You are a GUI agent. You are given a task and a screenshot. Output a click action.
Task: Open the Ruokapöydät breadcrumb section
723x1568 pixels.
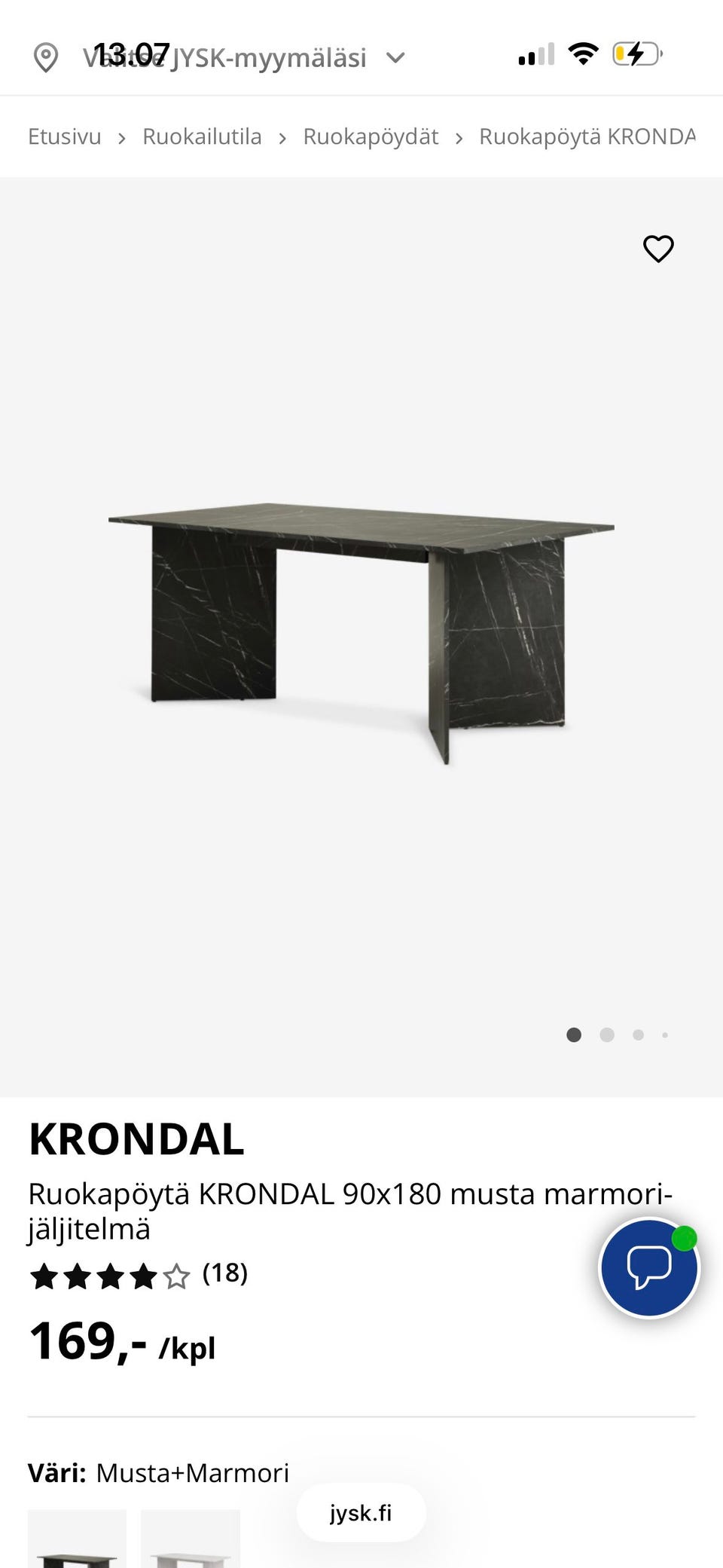coord(371,136)
